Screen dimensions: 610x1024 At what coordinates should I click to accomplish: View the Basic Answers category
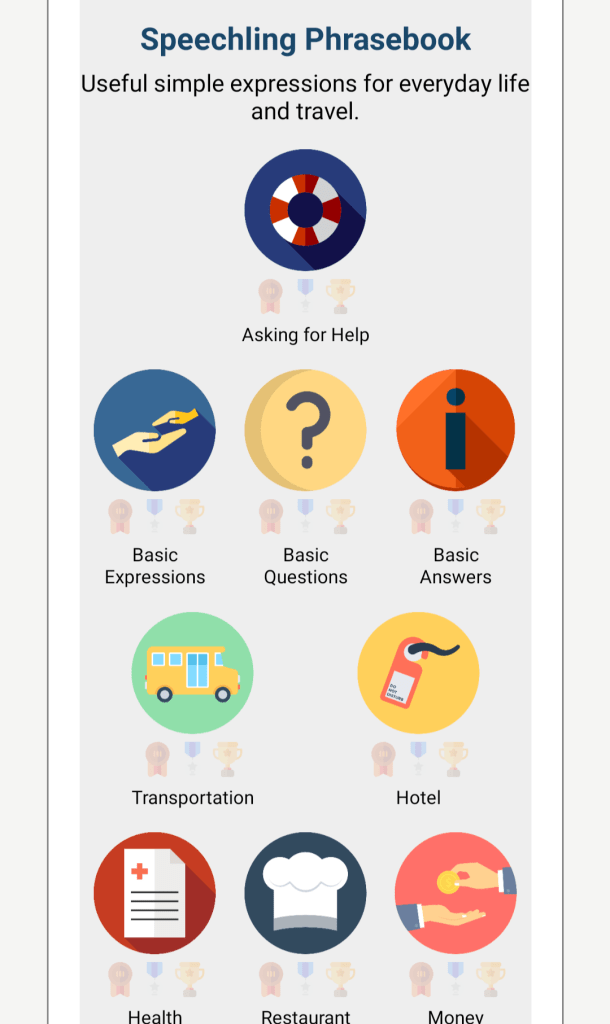point(456,430)
